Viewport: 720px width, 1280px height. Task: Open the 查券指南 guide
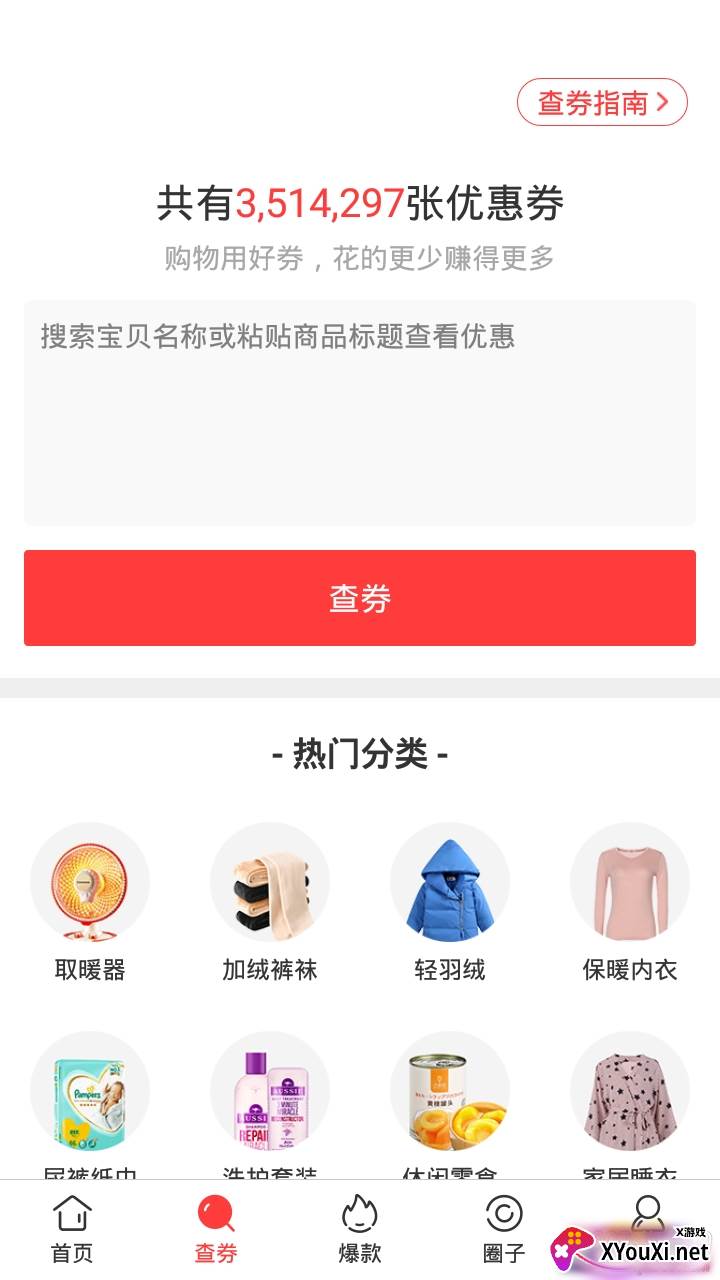[x=602, y=102]
